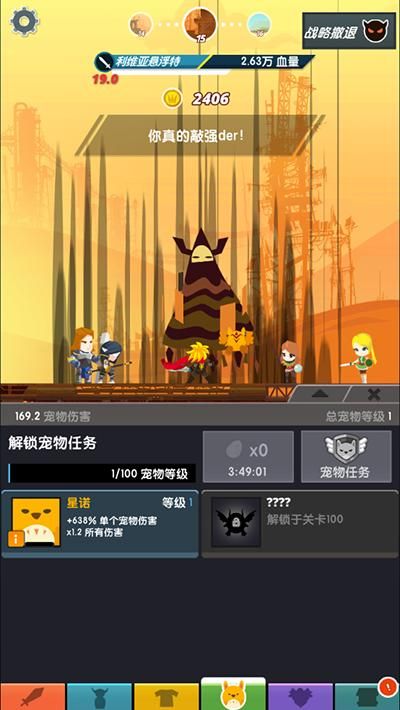Switch to the purple artifacts tab
The width and height of the screenshot is (400, 710).
point(300,696)
